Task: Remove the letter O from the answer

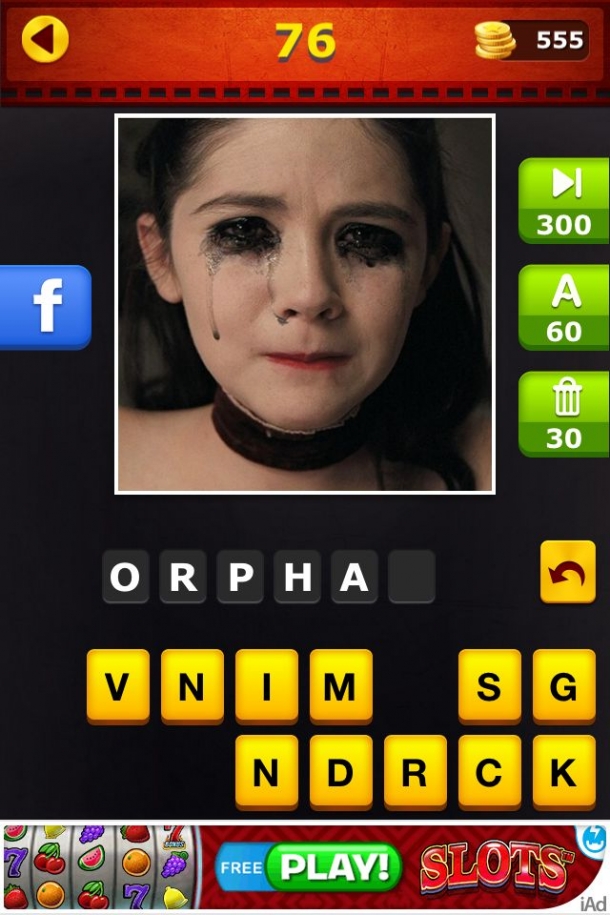Action: [x=125, y=577]
